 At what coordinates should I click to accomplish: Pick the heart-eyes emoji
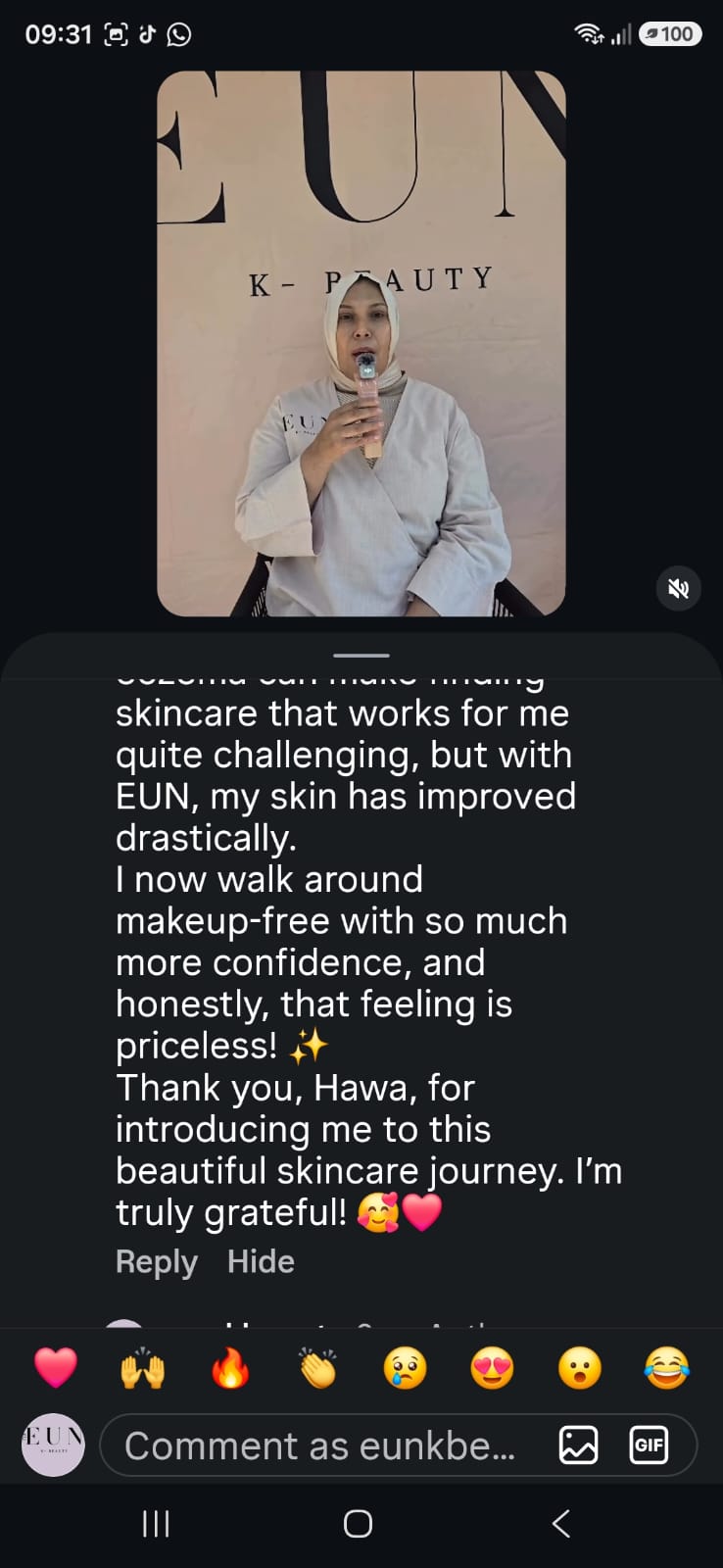(492, 1368)
